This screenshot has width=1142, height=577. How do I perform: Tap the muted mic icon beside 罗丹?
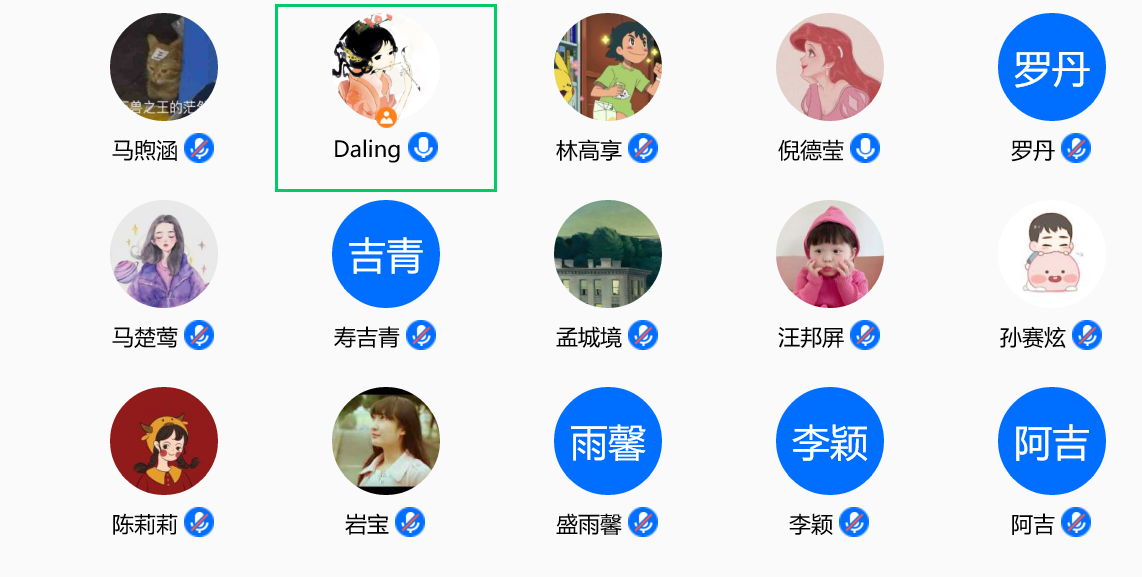click(1076, 149)
